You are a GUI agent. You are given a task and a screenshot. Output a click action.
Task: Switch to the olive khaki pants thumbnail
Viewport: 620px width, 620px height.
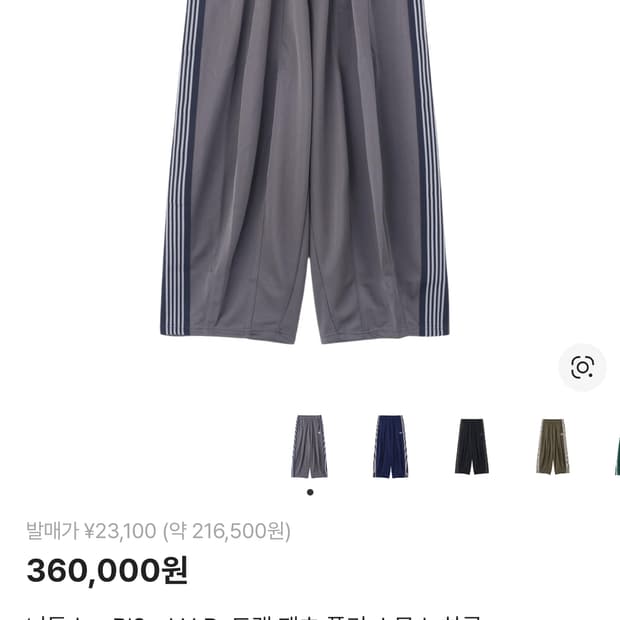[552, 446]
